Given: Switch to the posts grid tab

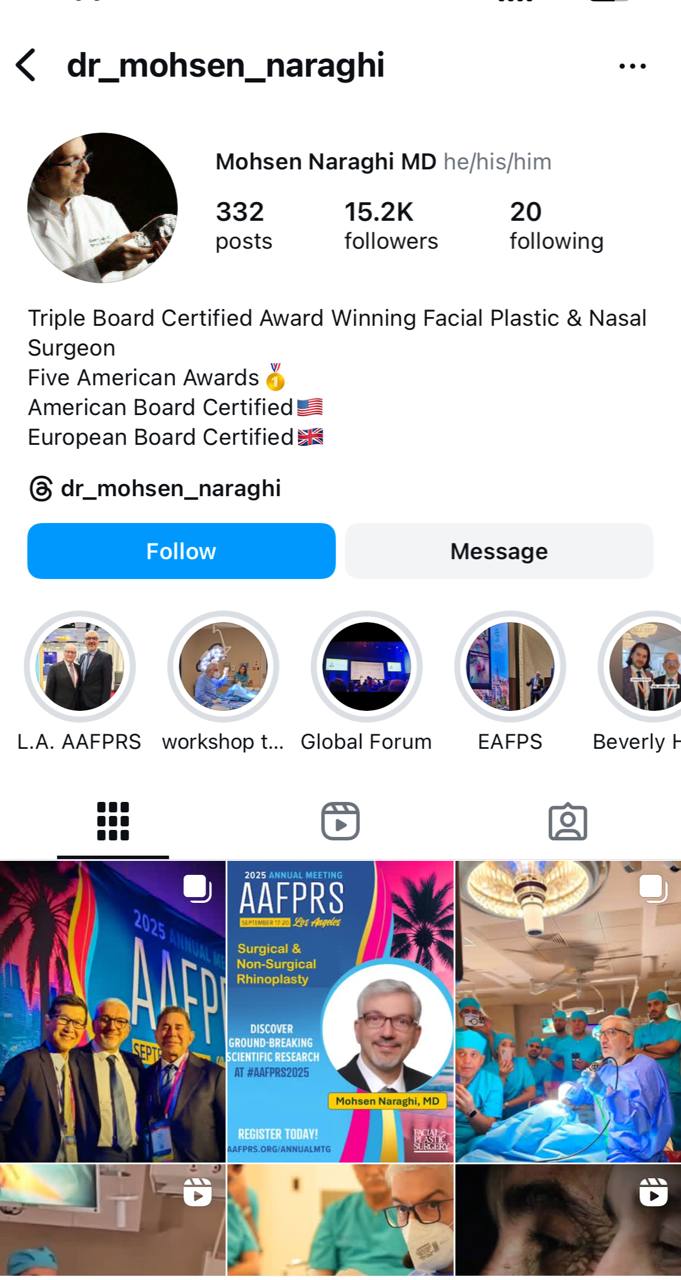Looking at the screenshot, I should click(113, 821).
